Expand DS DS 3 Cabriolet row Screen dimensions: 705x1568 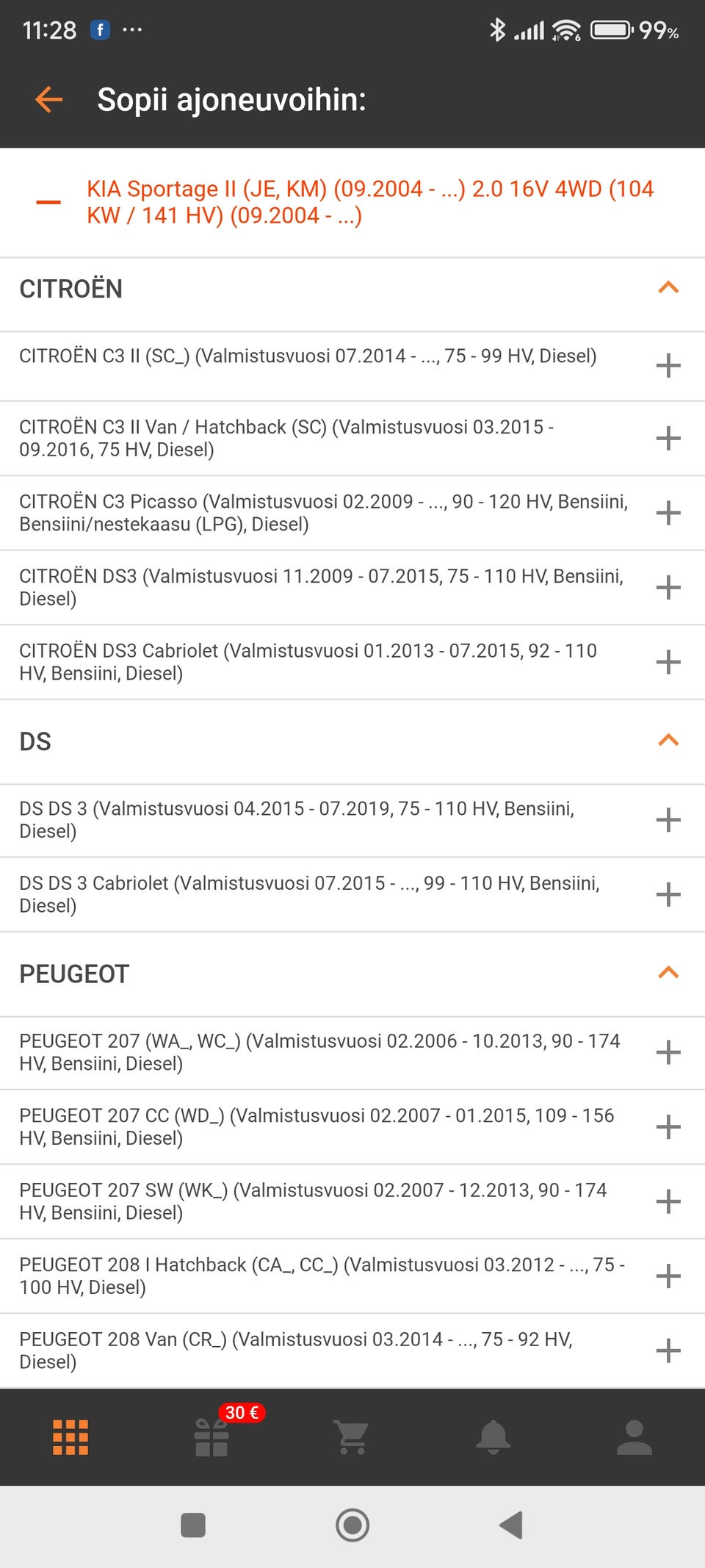tap(668, 894)
